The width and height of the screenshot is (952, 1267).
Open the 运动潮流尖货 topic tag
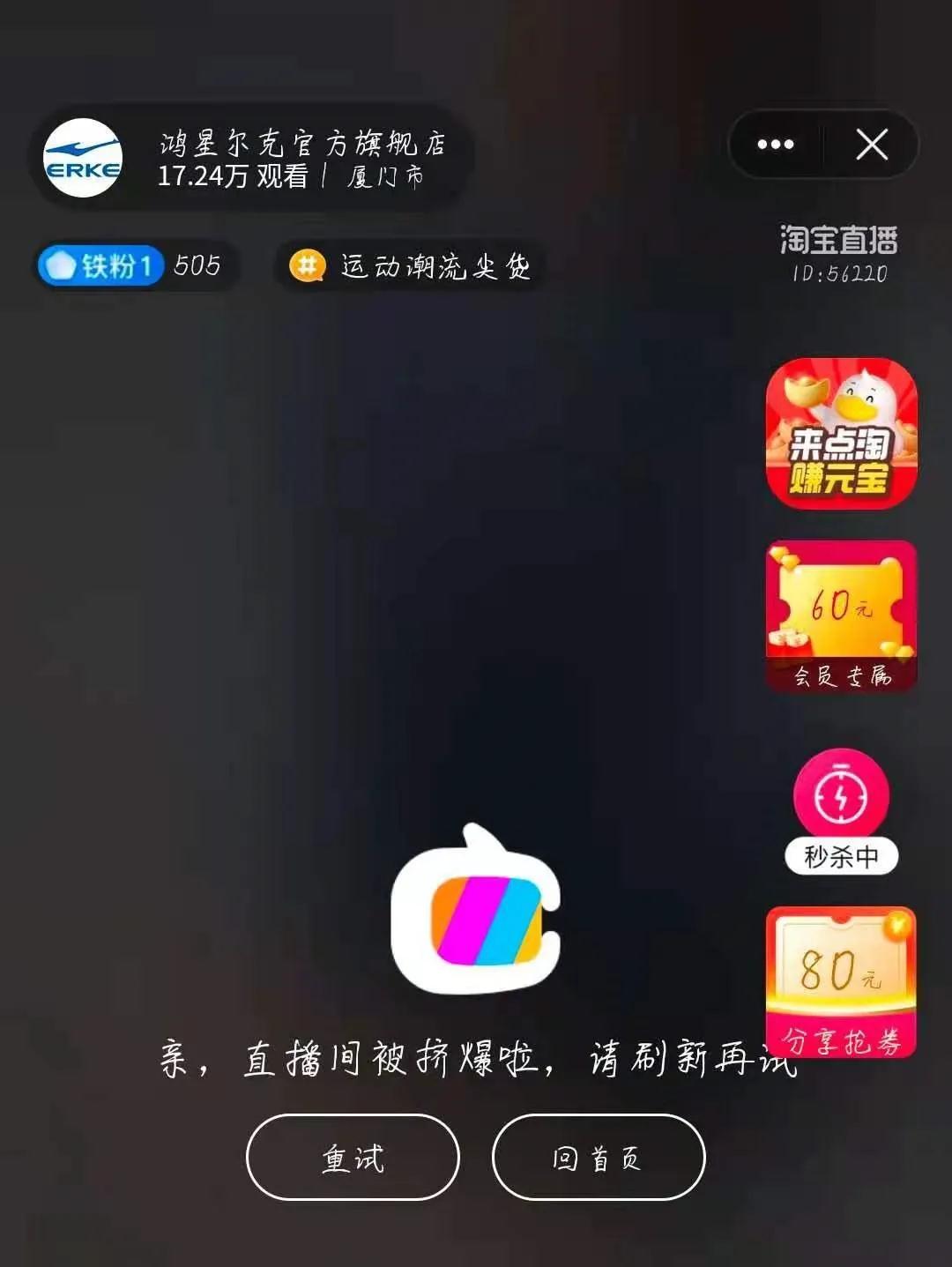[412, 266]
